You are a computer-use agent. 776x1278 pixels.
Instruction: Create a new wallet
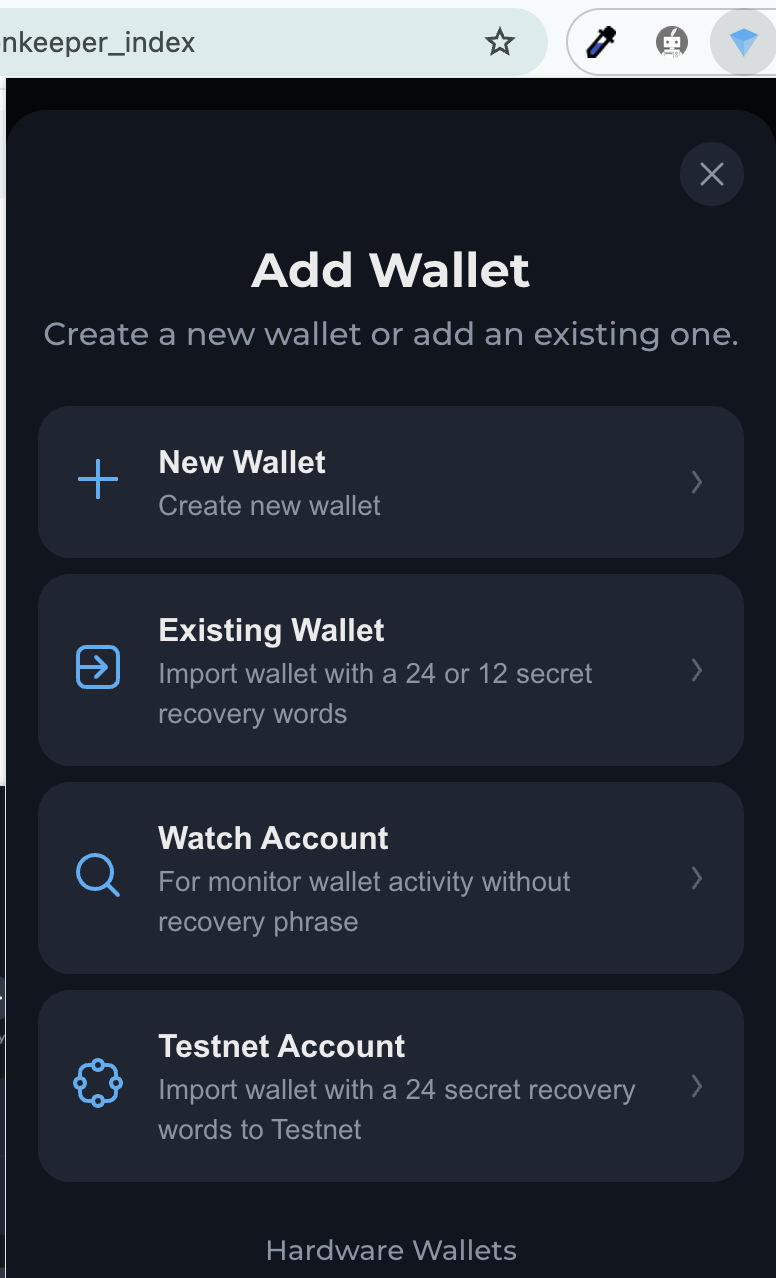[x=391, y=482]
